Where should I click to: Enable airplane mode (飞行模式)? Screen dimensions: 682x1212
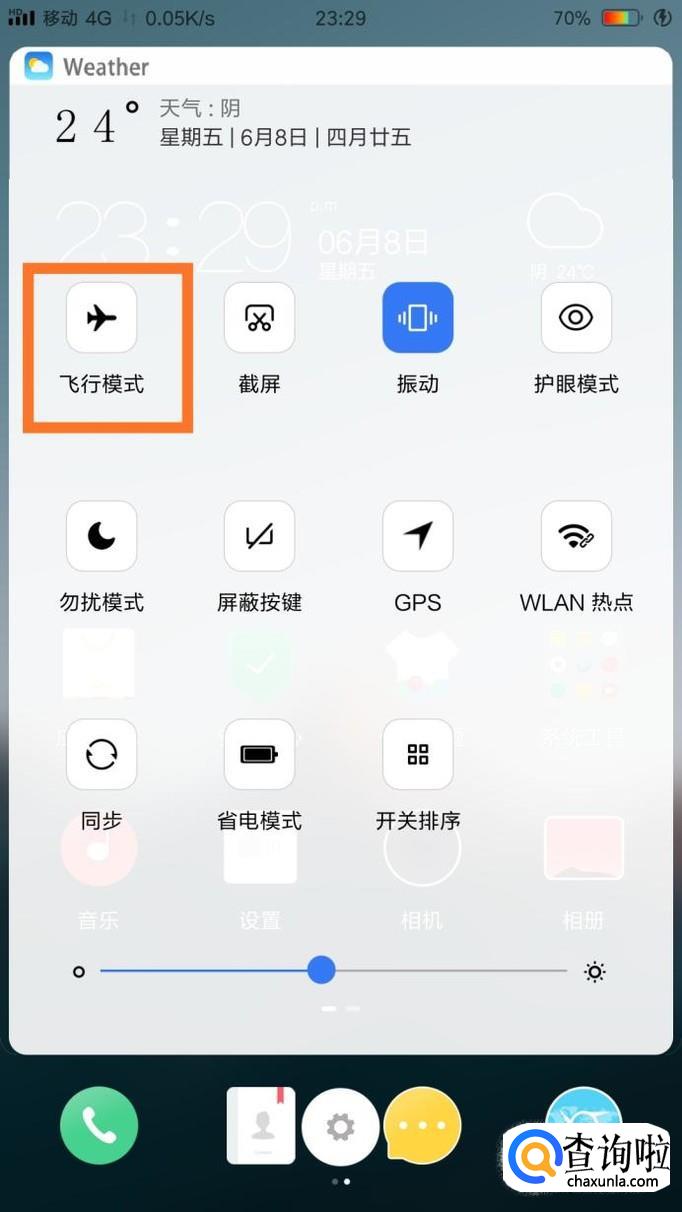101,318
